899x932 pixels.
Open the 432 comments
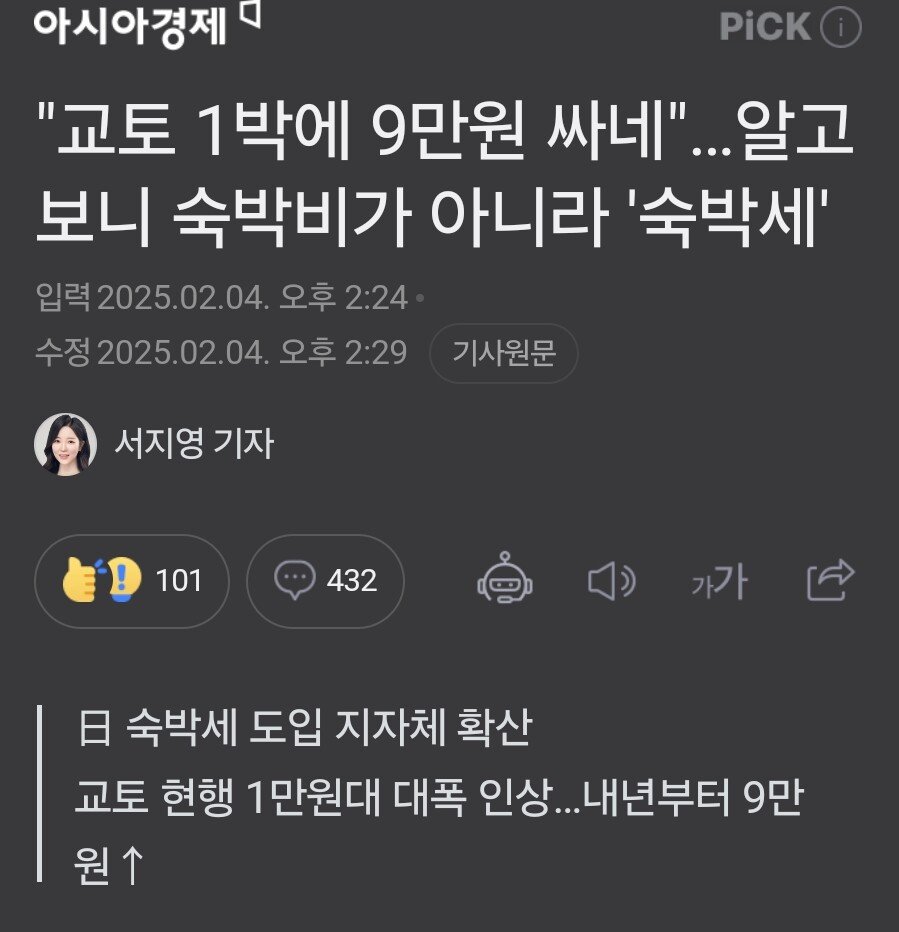[325, 581]
